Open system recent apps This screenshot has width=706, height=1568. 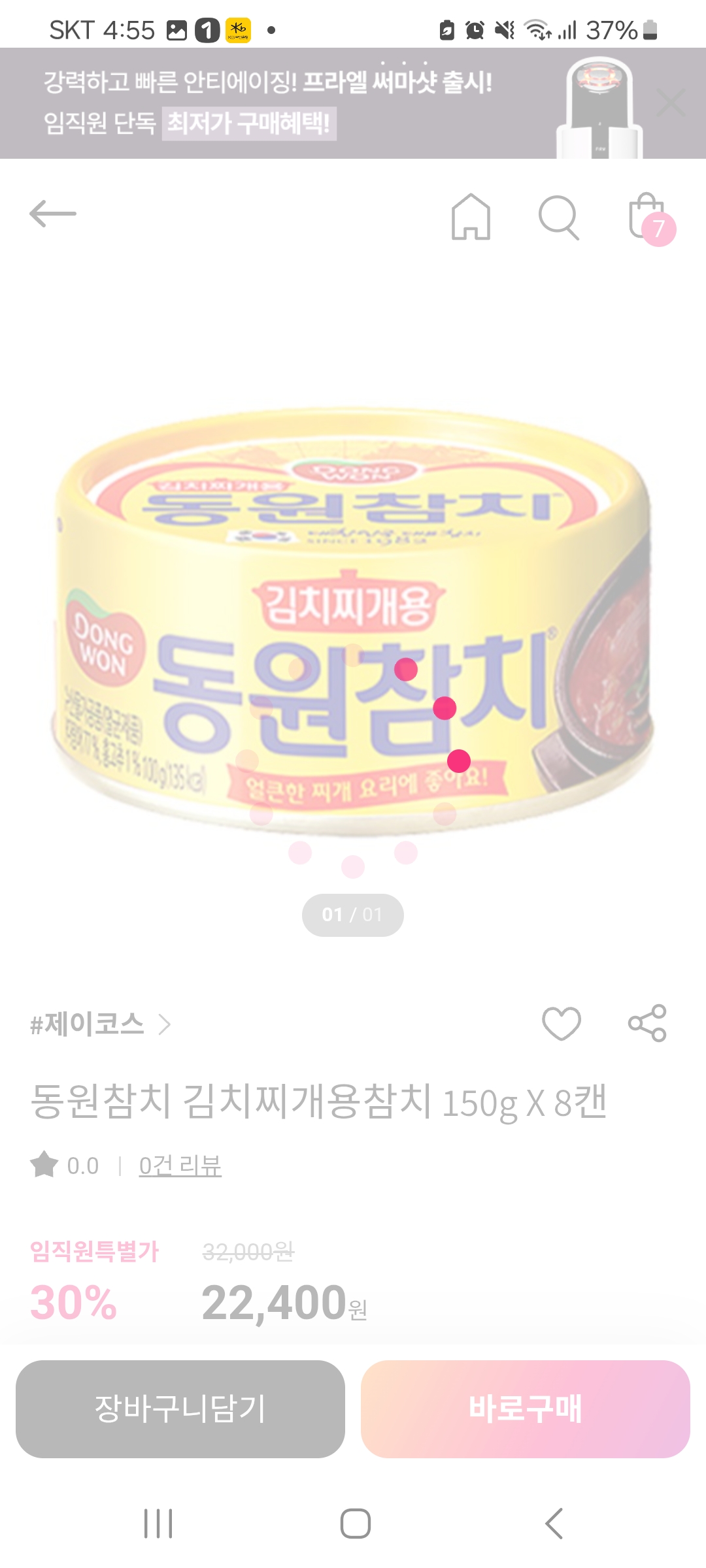point(158,1524)
